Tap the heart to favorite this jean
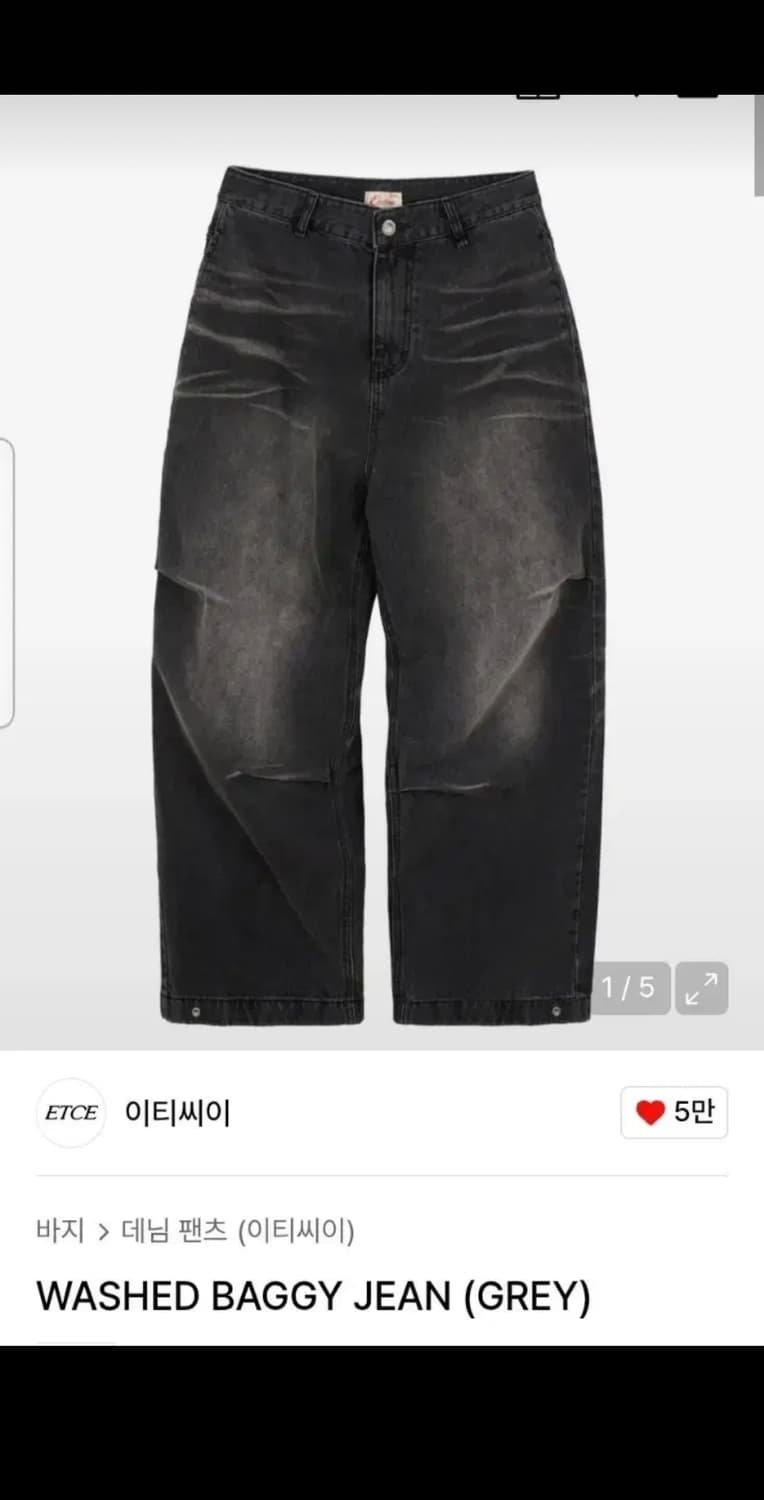The width and height of the screenshot is (764, 1500). [652, 1110]
